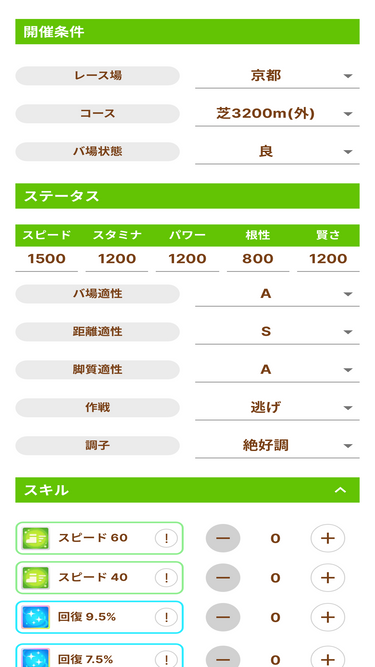The width and height of the screenshot is (375, 667).
Task: Increase the 回復 9.5% skill count
Action: pyautogui.click(x=327, y=617)
